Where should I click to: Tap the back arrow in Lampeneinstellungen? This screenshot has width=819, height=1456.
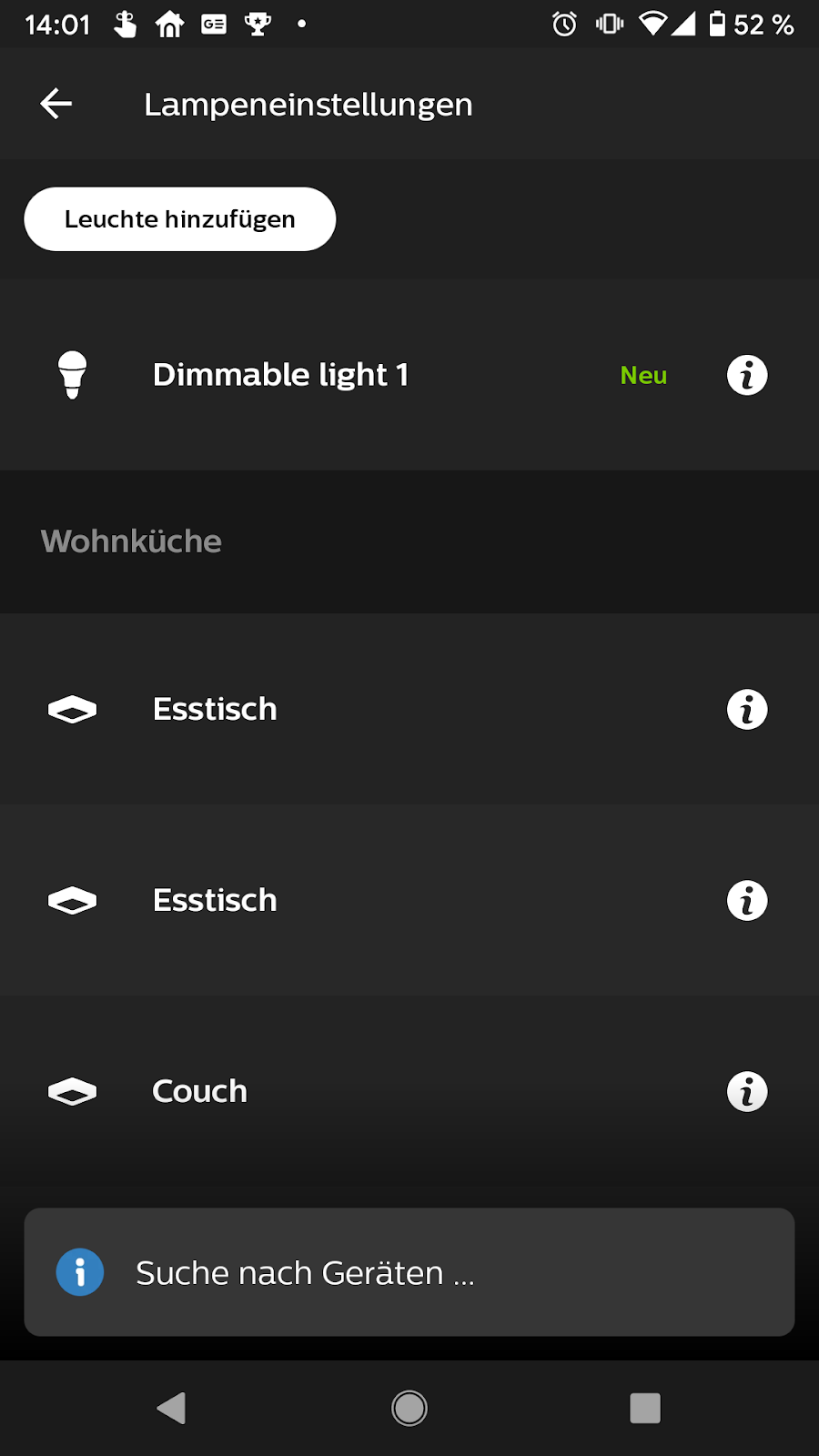tap(56, 103)
